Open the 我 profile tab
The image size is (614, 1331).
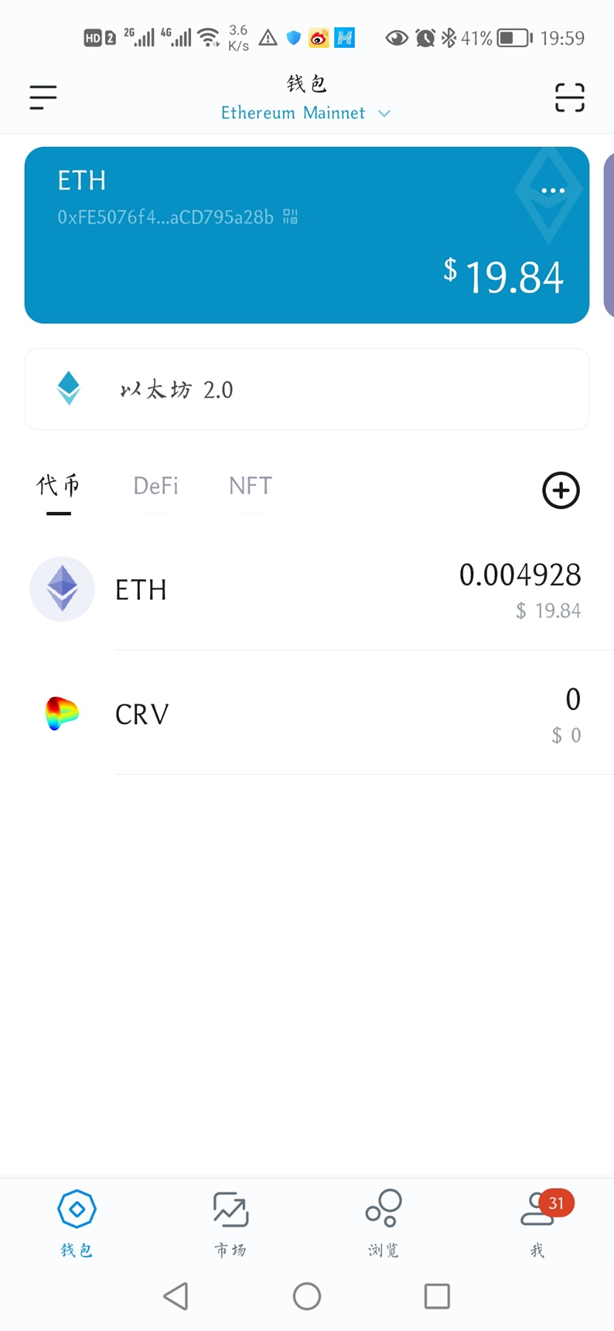[x=537, y=1222]
